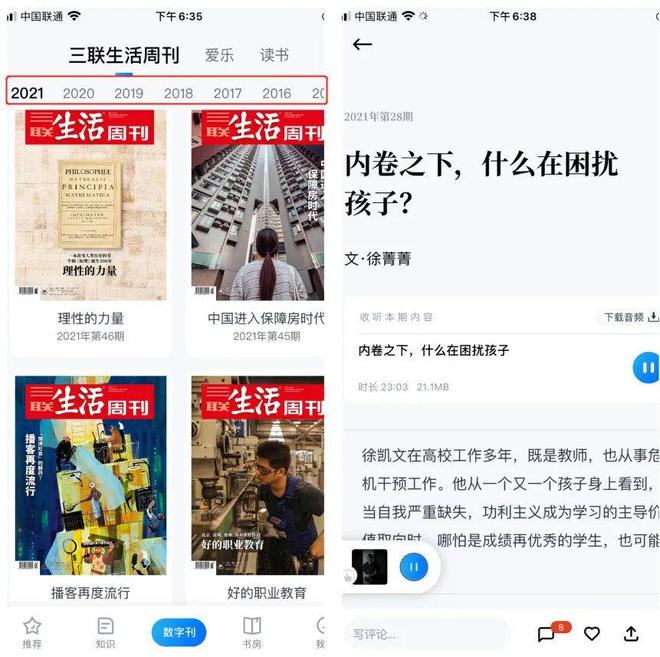Select the year 2020
Viewport: 660px width, 657px height.
(78, 93)
